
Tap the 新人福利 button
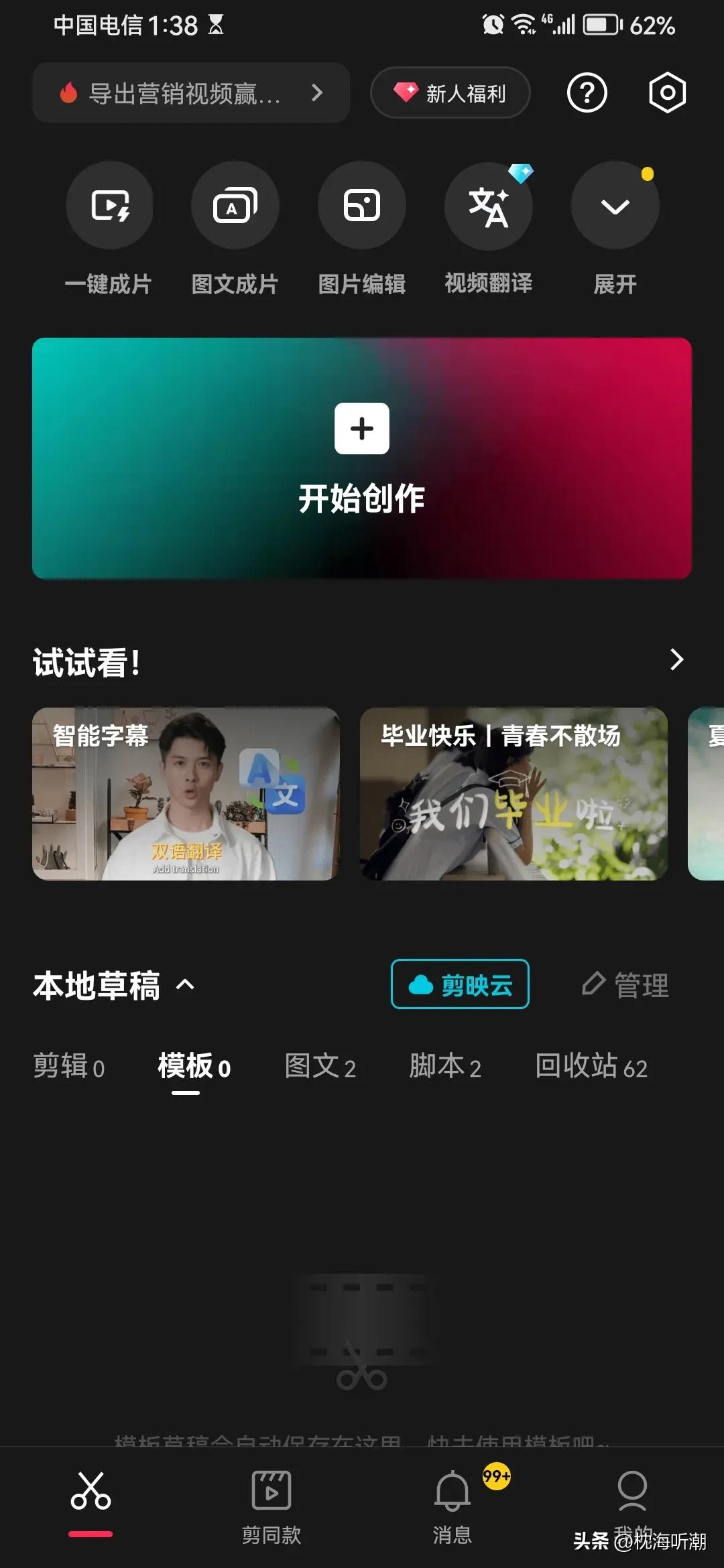pos(450,93)
